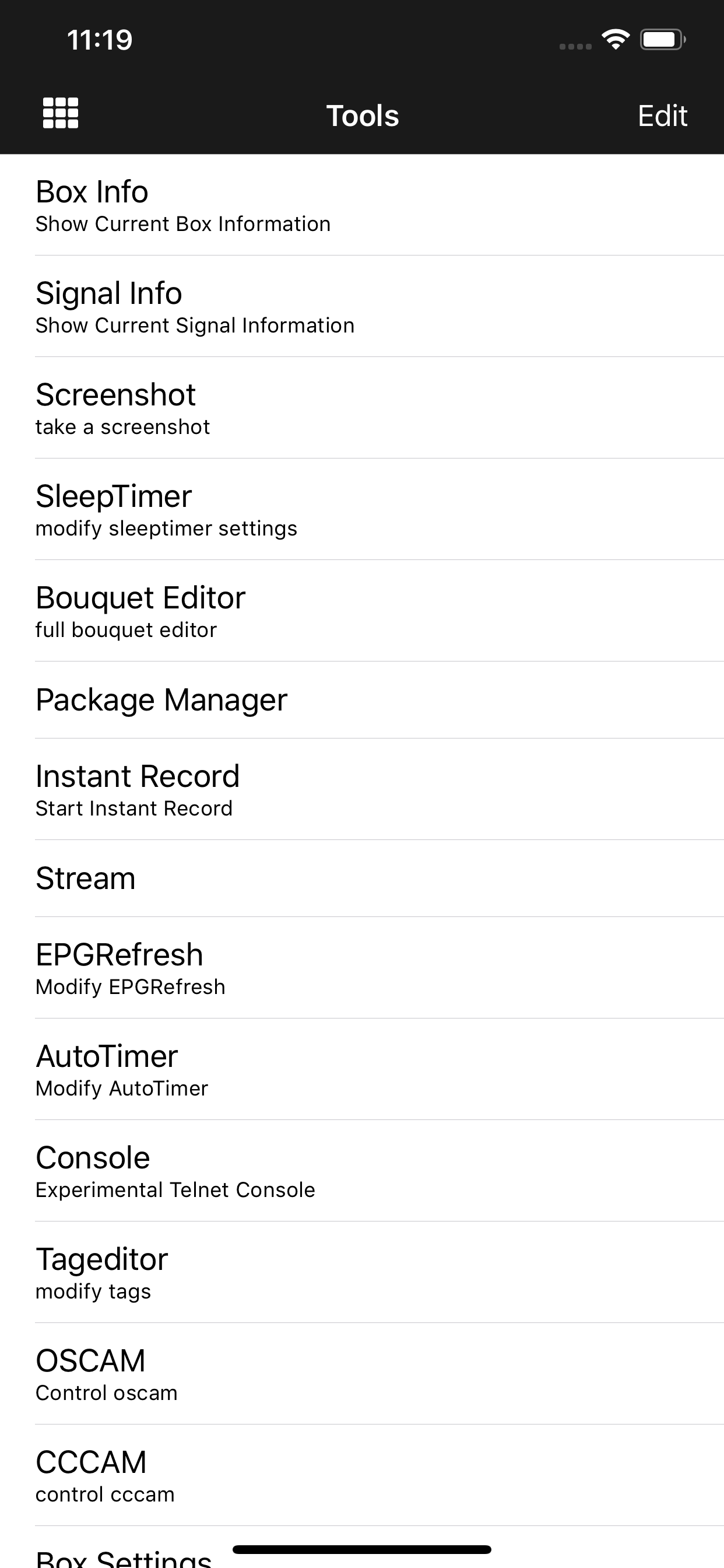Image resolution: width=724 pixels, height=1568 pixels.
Task: Open Package Manager
Action: click(x=161, y=699)
